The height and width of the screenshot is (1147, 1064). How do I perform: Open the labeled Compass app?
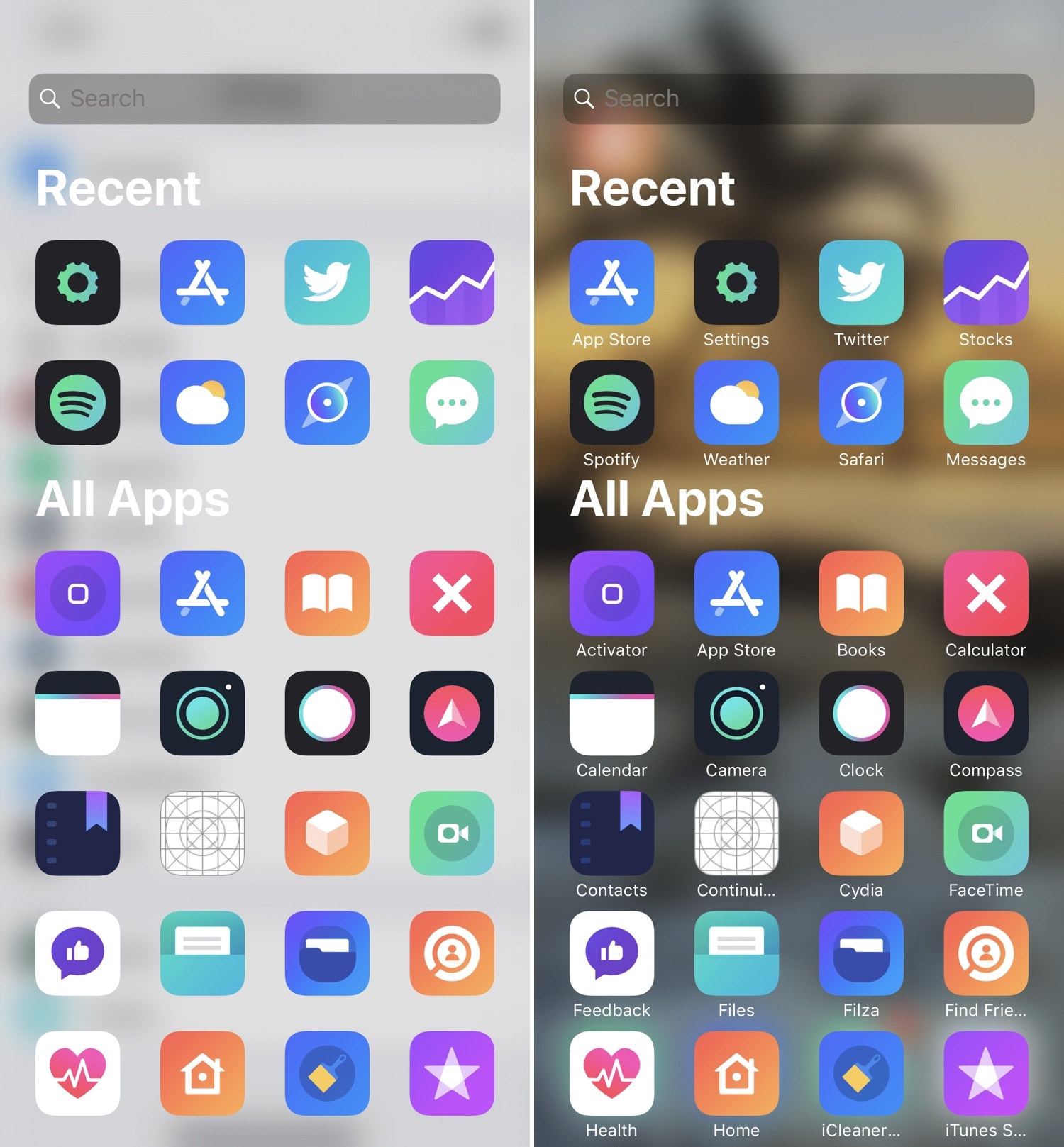click(x=985, y=713)
